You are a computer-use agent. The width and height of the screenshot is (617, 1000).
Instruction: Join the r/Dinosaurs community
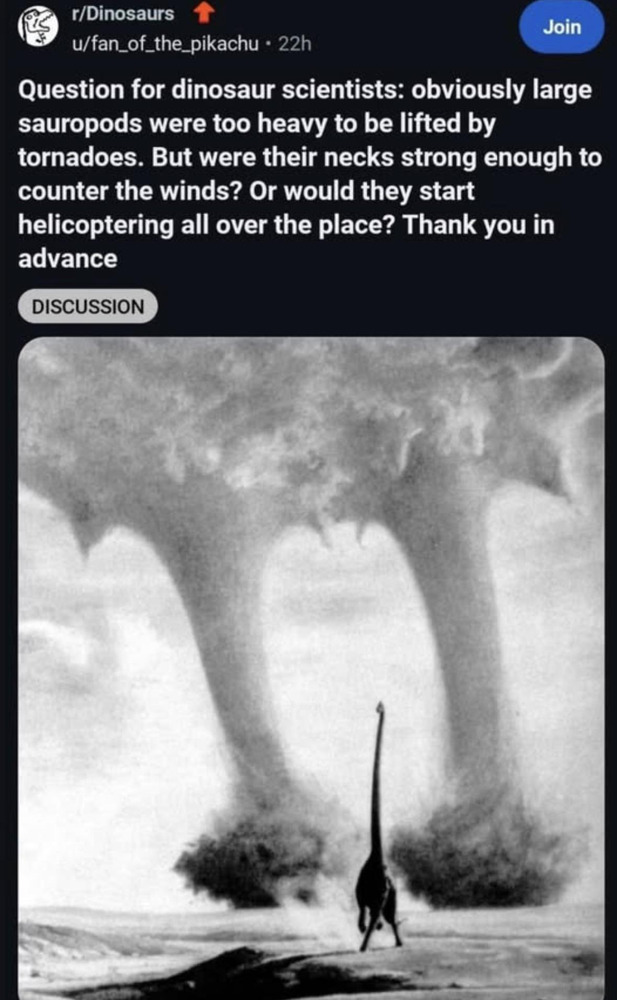pyautogui.click(x=561, y=29)
